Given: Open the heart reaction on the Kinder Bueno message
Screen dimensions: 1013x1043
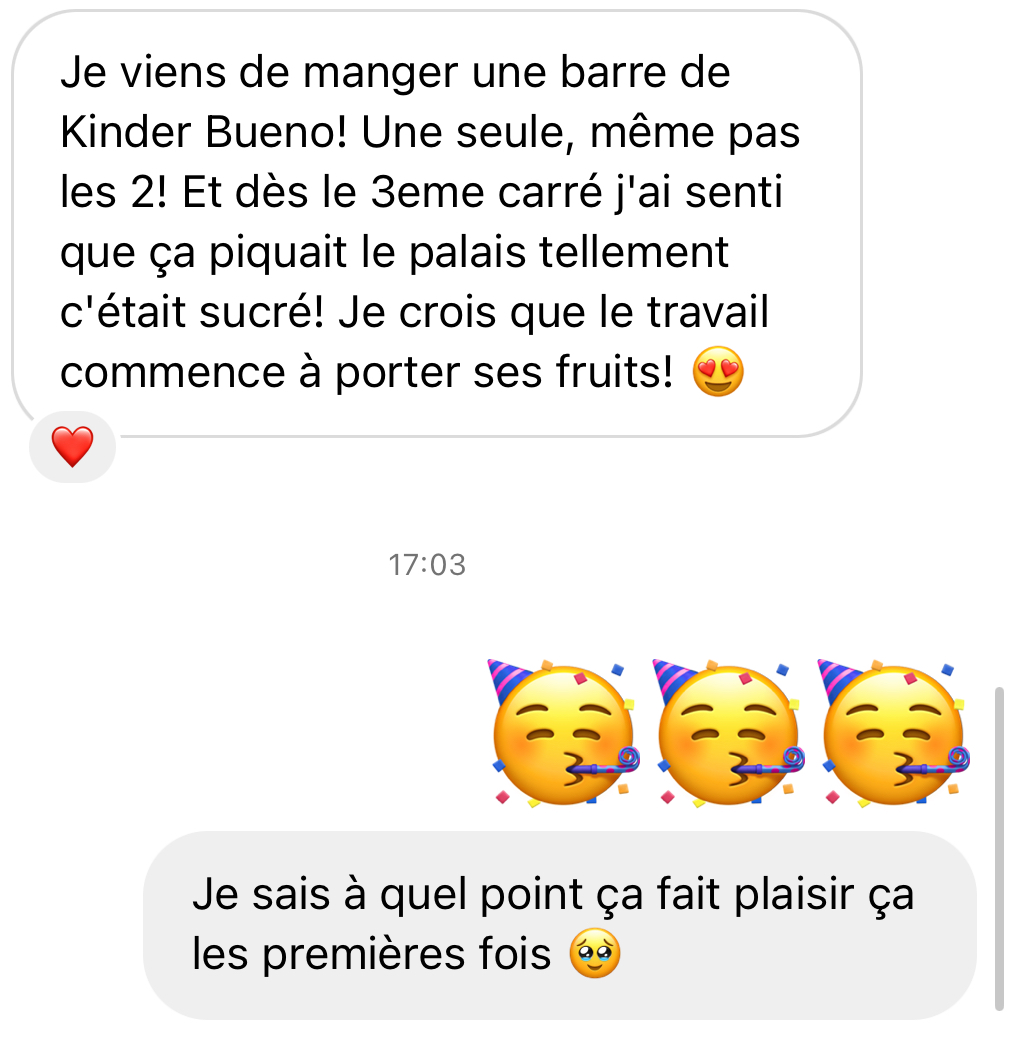Looking at the screenshot, I should click(x=72, y=447).
